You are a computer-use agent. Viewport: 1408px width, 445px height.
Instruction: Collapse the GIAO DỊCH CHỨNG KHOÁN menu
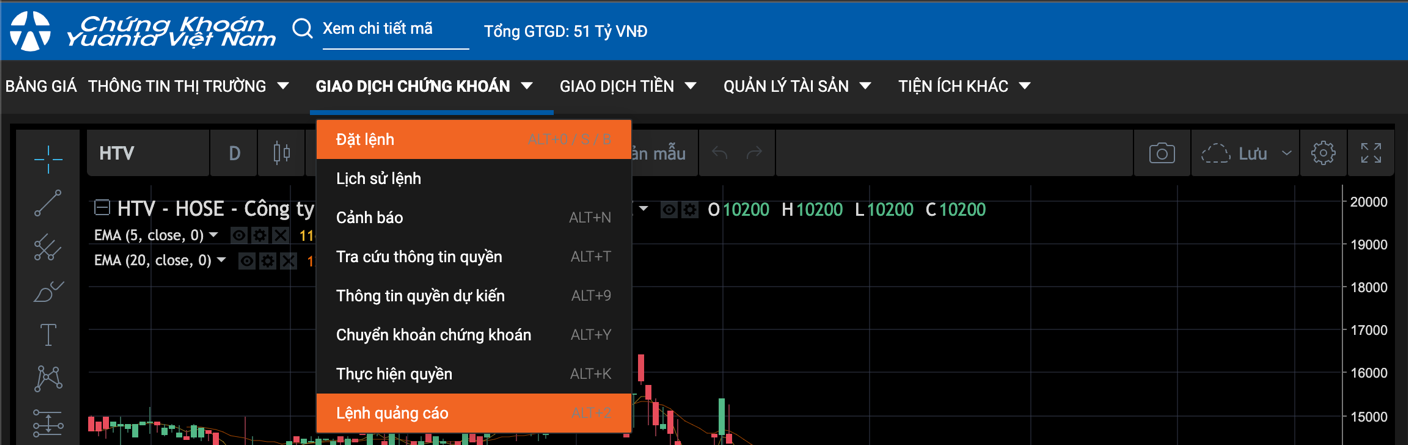point(424,86)
